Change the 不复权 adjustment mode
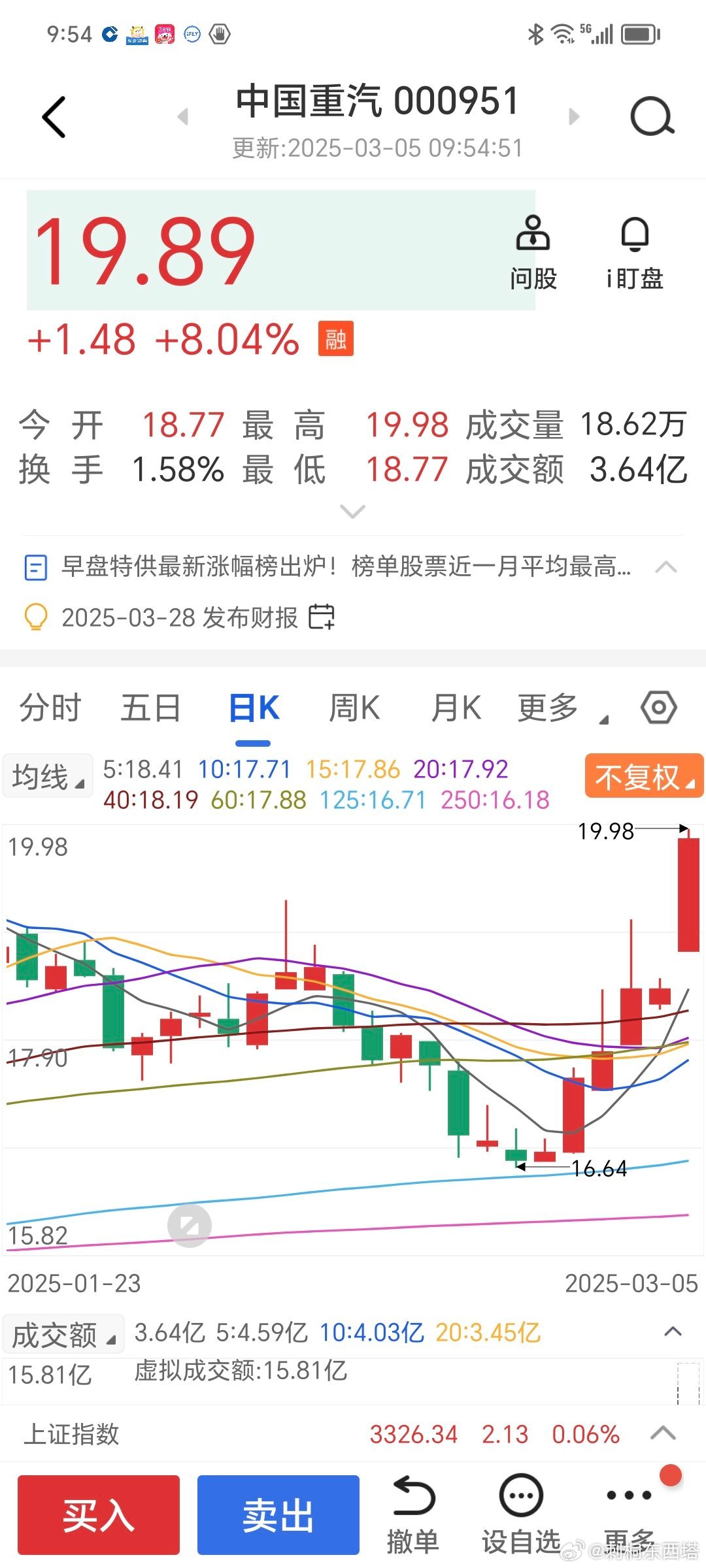 [644, 776]
